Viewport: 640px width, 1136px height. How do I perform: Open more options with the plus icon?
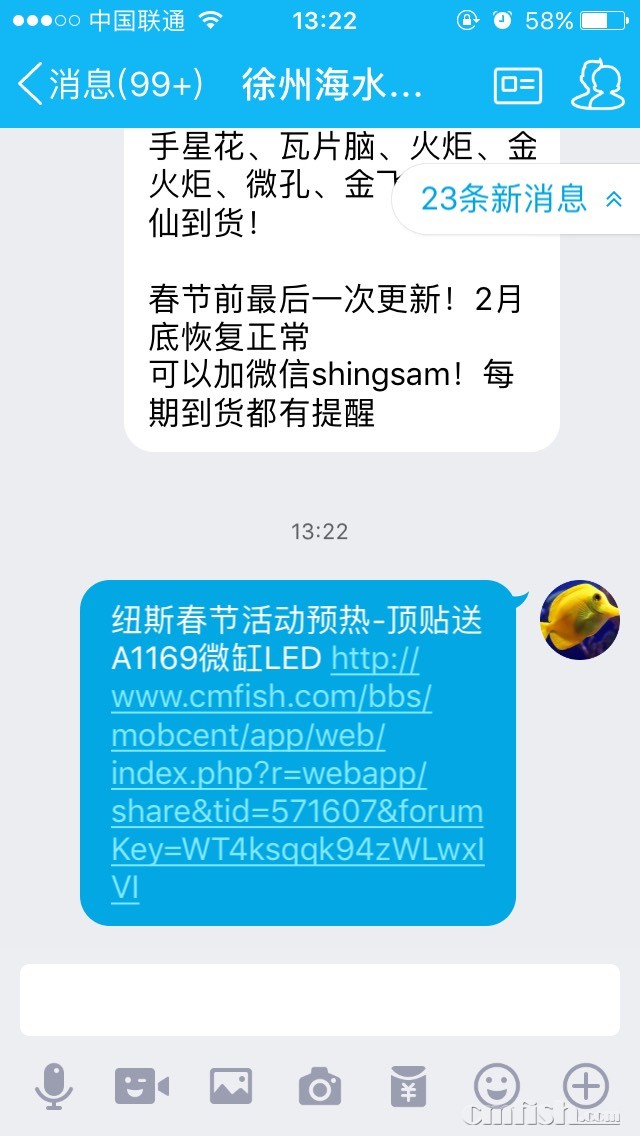(x=586, y=1086)
